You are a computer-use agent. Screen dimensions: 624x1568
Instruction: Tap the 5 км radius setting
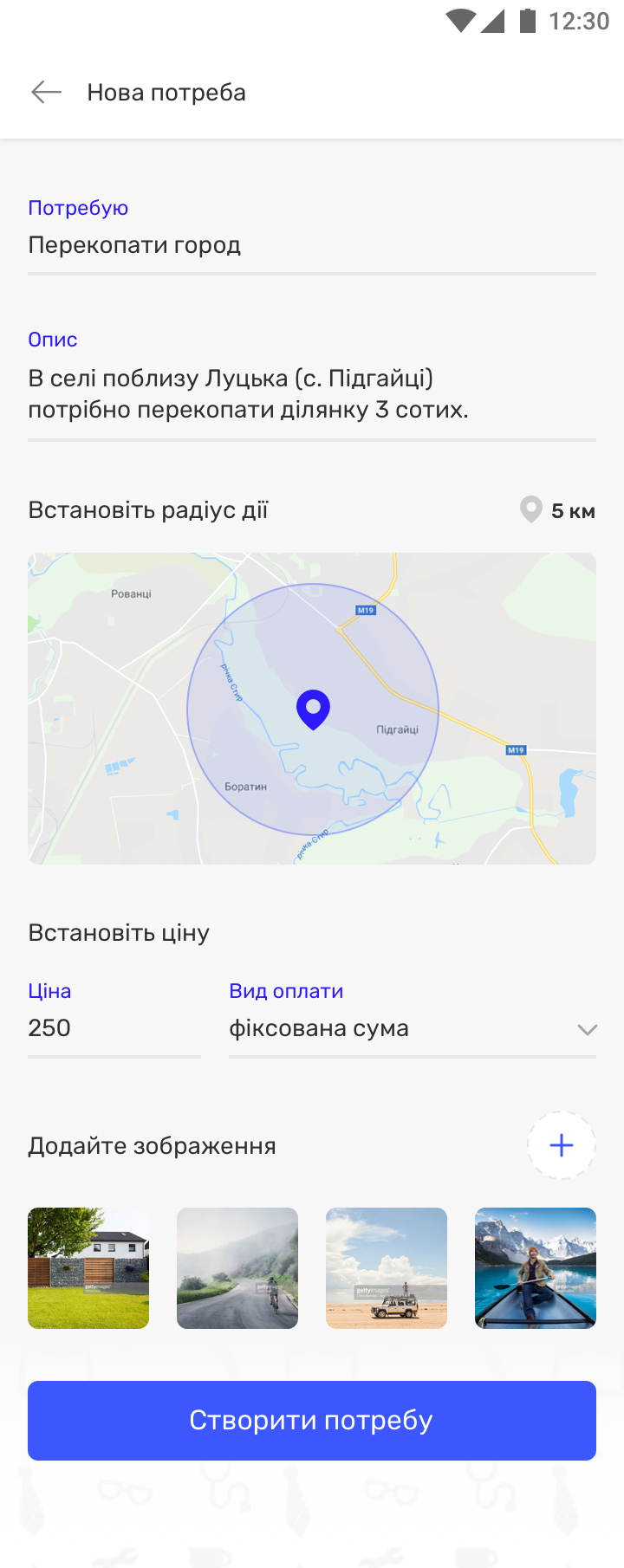pos(558,510)
